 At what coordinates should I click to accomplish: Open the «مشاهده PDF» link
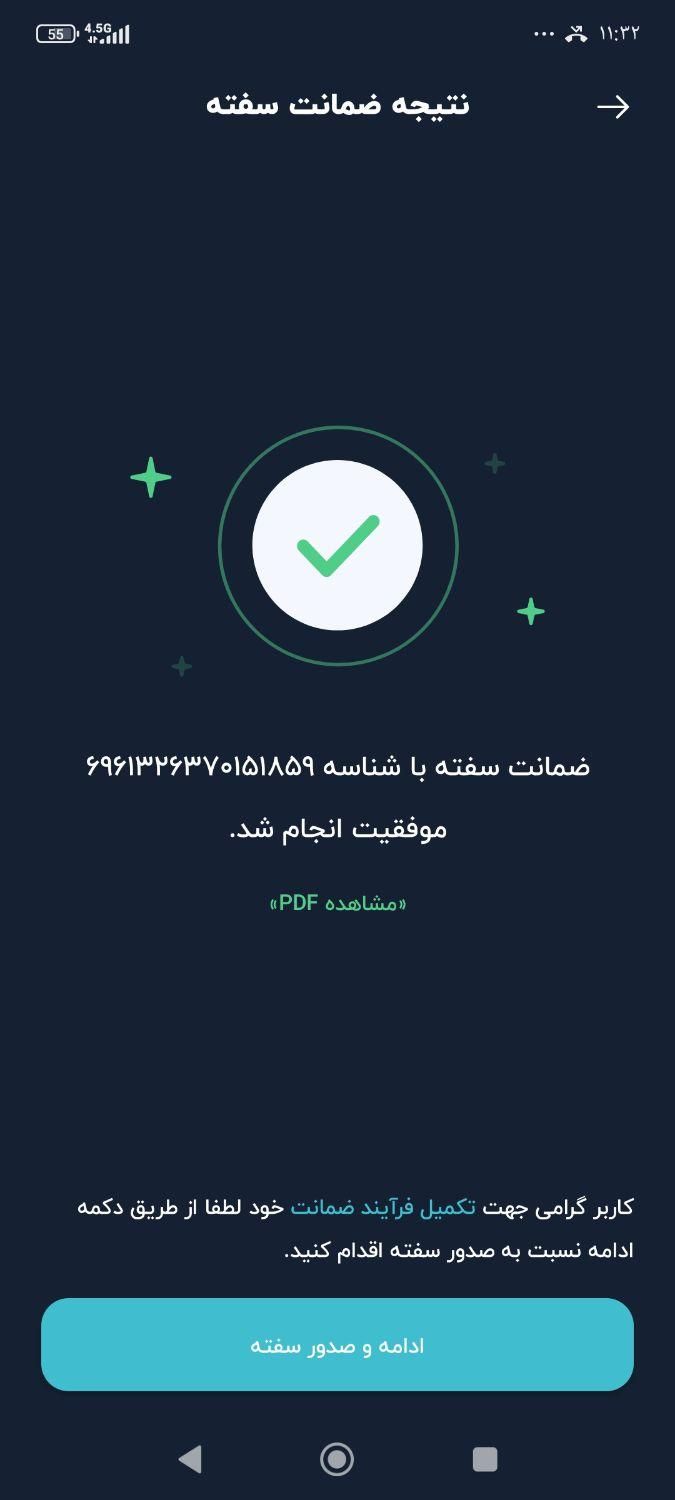coord(338,903)
